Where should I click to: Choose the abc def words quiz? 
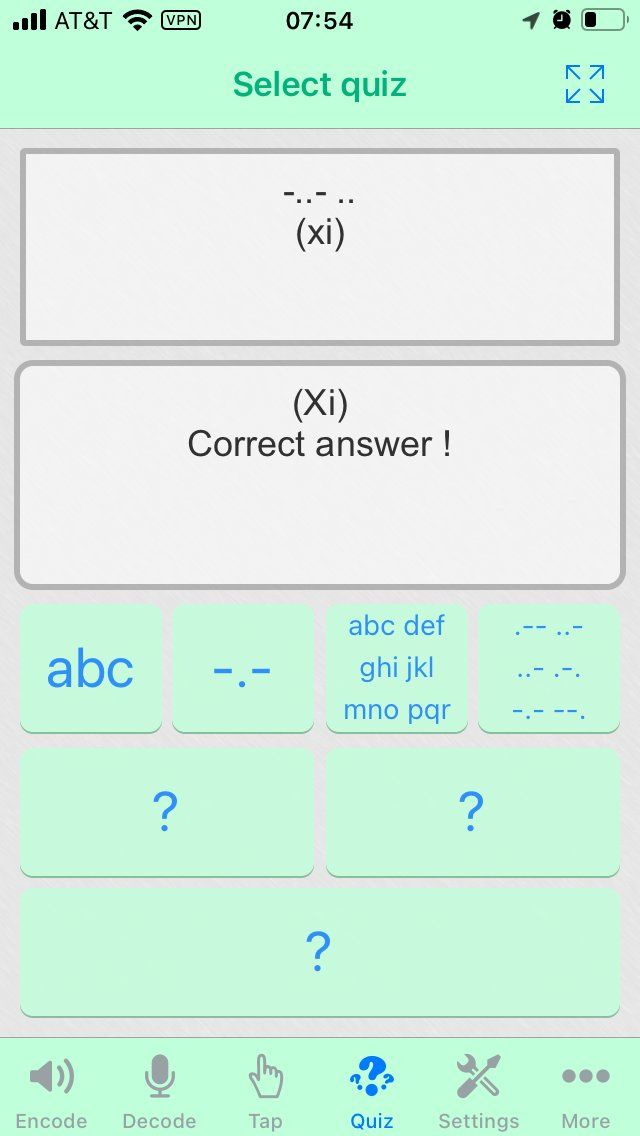coord(397,668)
